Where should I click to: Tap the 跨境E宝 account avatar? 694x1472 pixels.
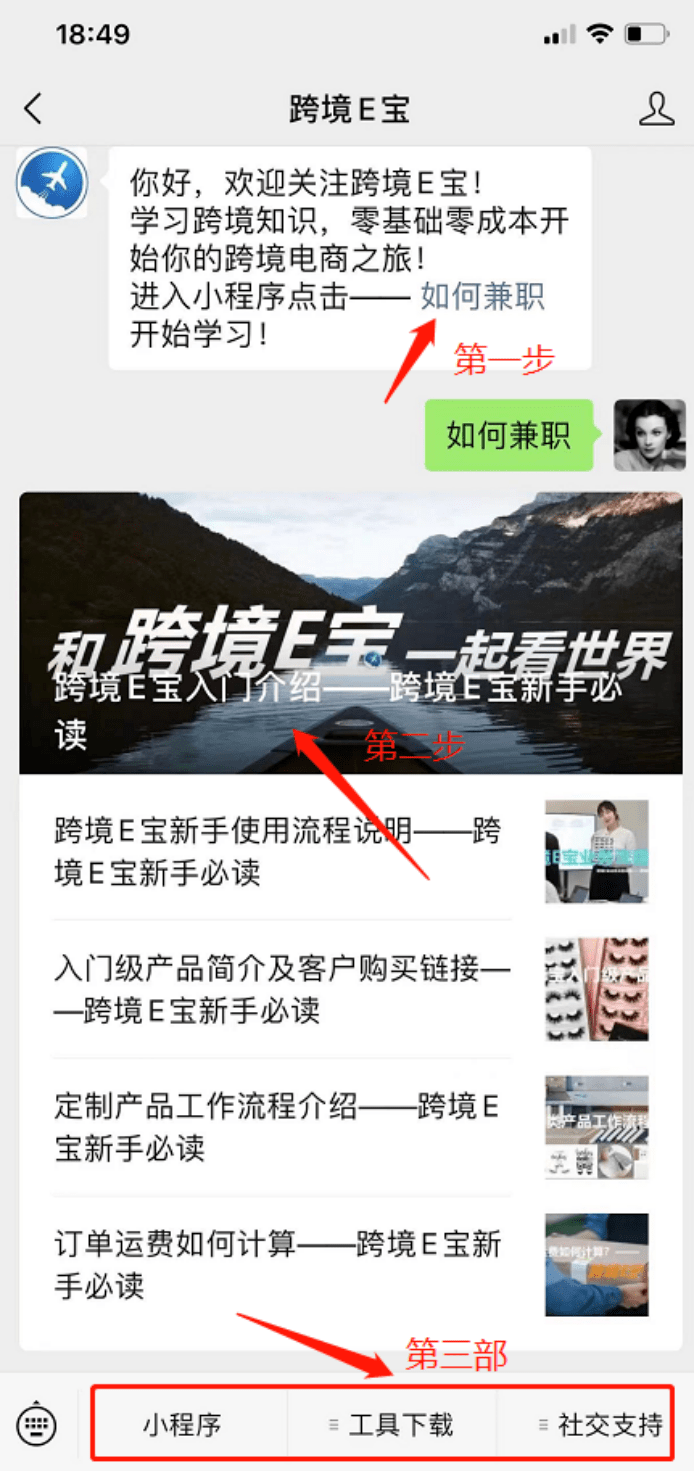pyautogui.click(x=52, y=182)
